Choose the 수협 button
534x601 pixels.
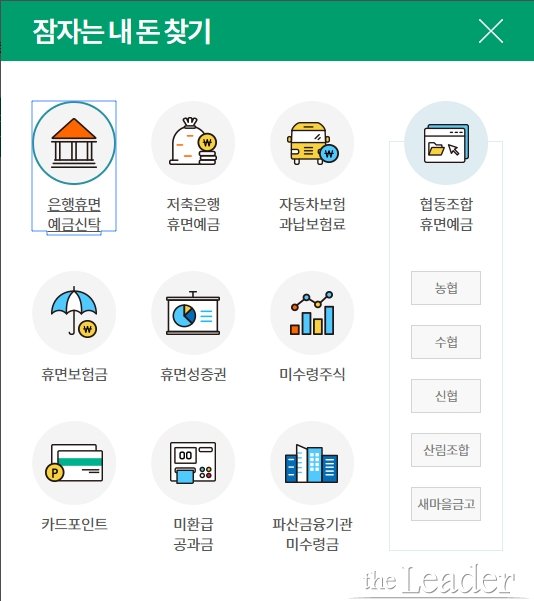(x=446, y=342)
